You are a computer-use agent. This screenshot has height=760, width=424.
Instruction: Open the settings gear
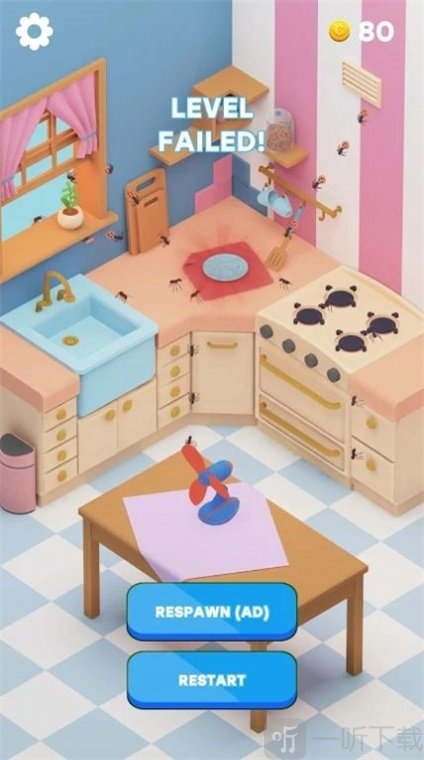[34, 32]
